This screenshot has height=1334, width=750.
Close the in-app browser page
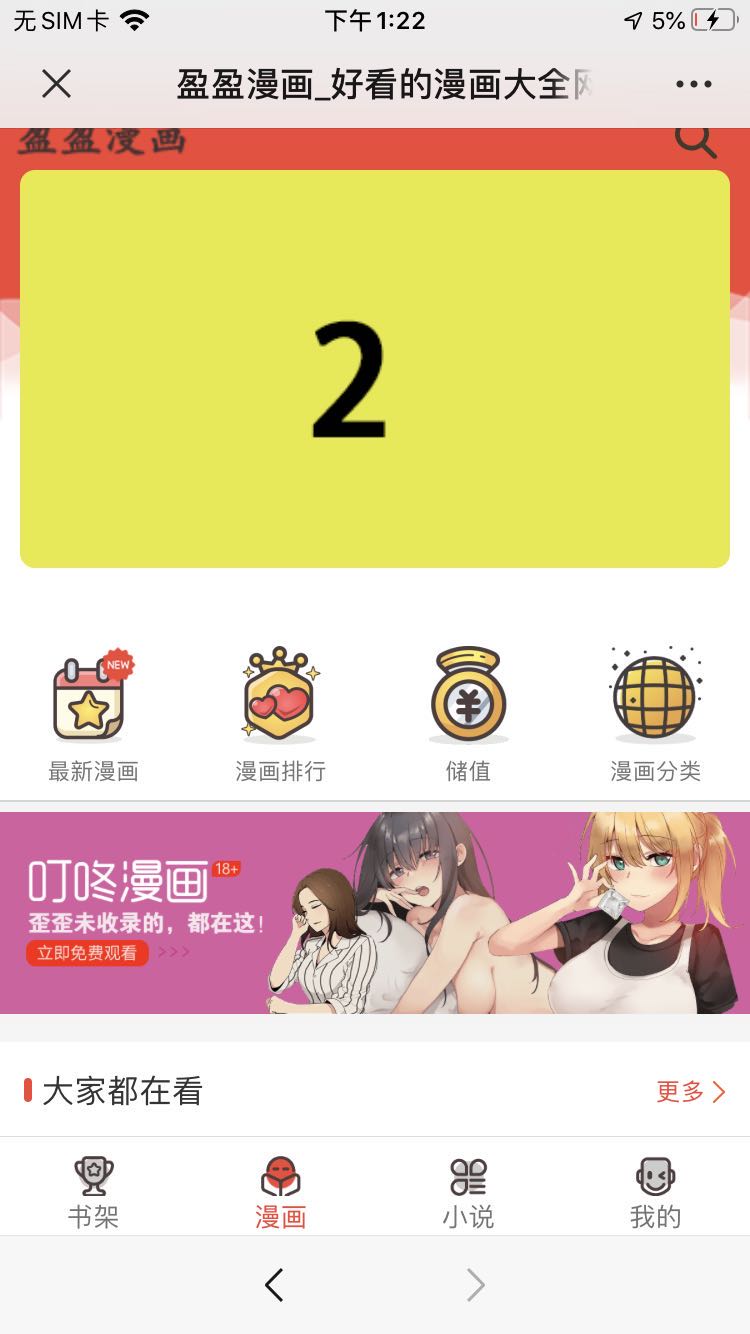coord(56,84)
